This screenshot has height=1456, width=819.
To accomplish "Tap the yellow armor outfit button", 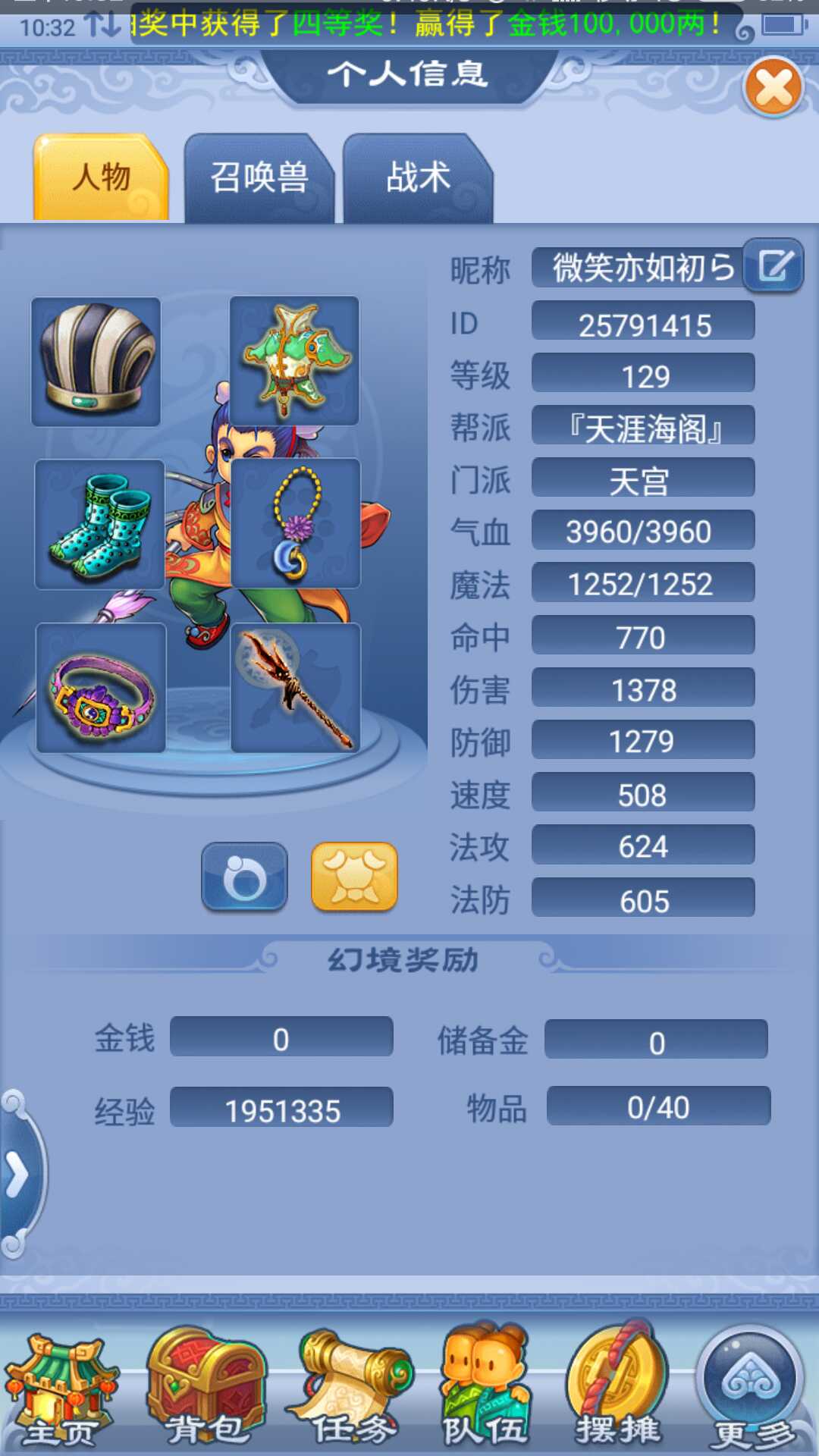I will tap(354, 877).
